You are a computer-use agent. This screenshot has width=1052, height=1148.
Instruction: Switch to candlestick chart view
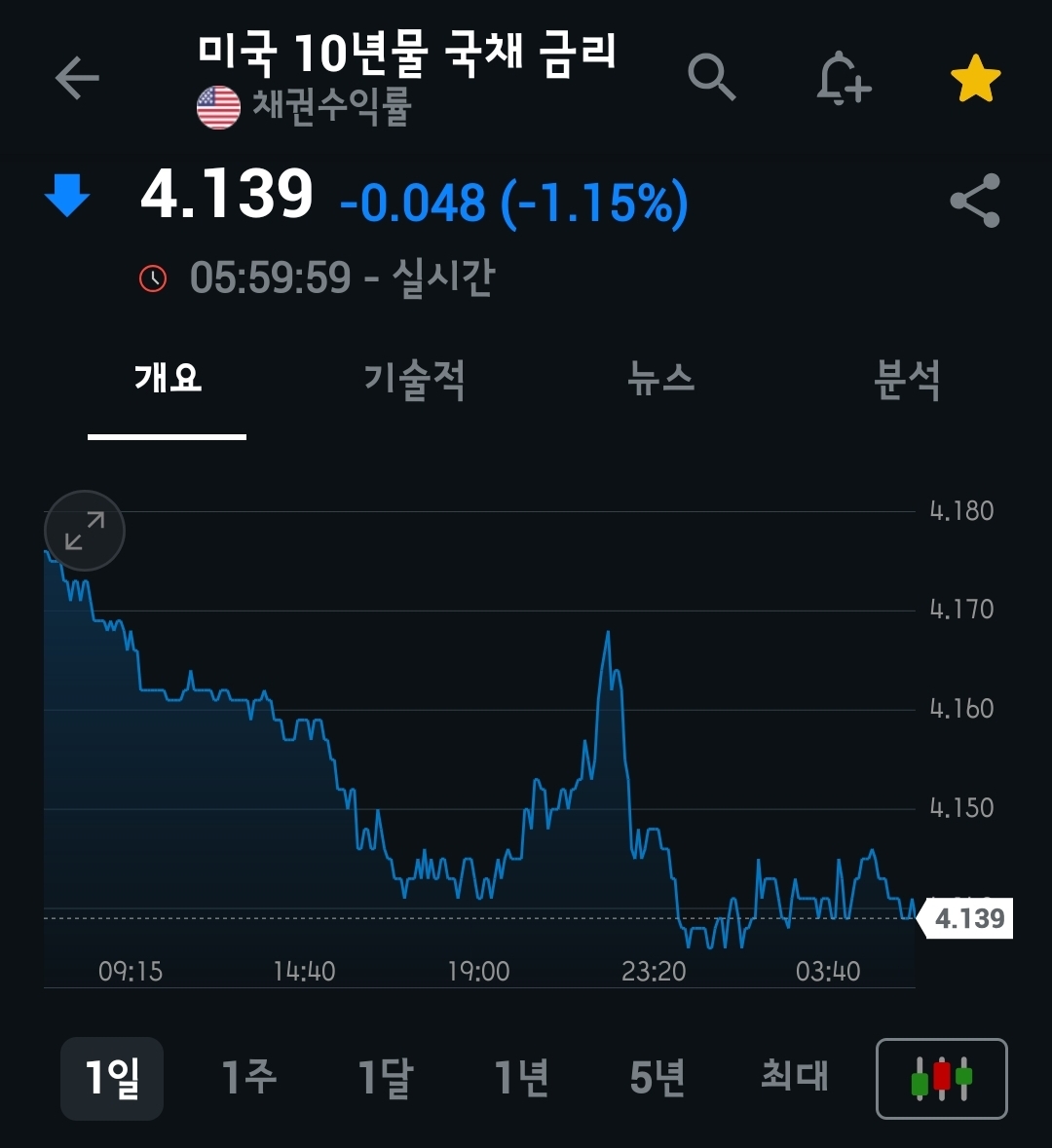pos(941,1079)
